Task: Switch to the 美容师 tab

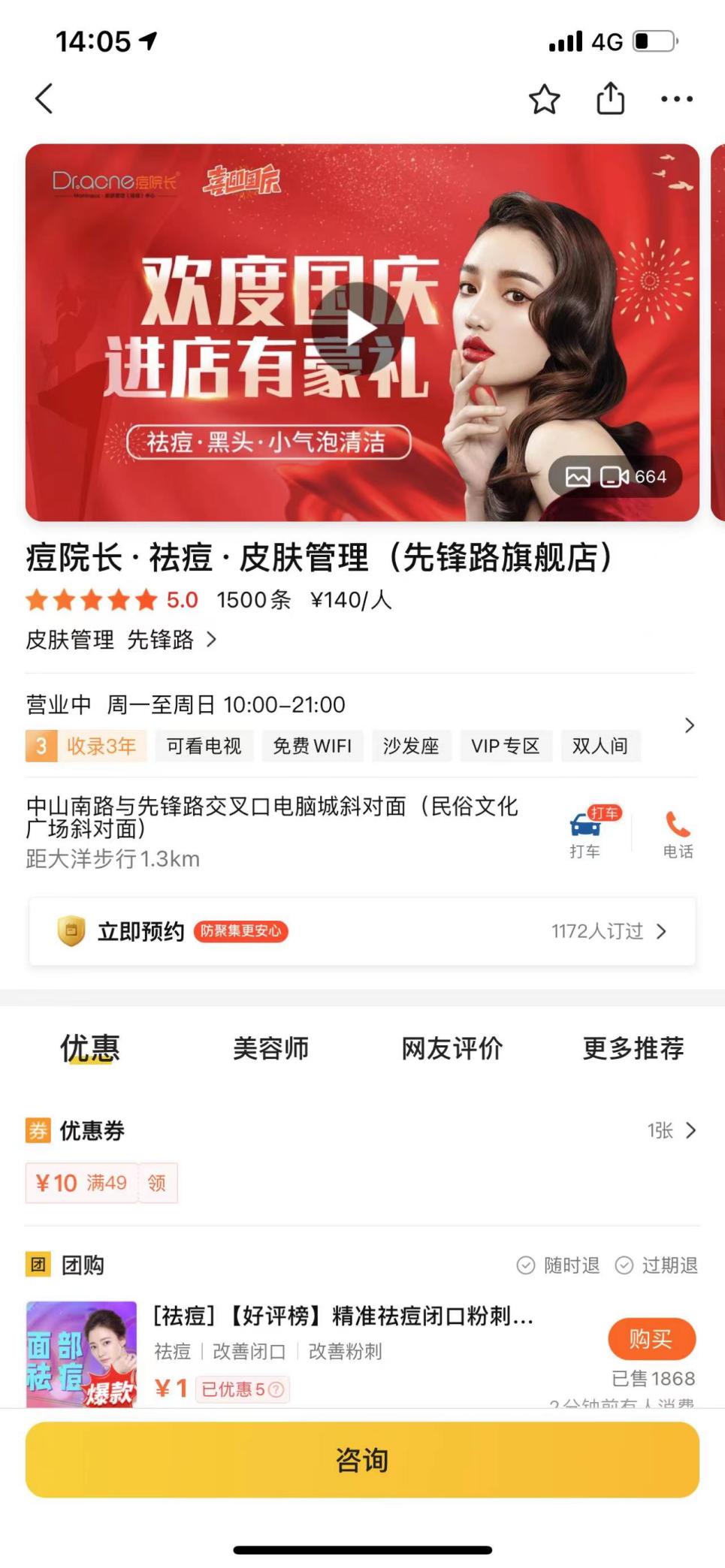Action: pos(270,1048)
